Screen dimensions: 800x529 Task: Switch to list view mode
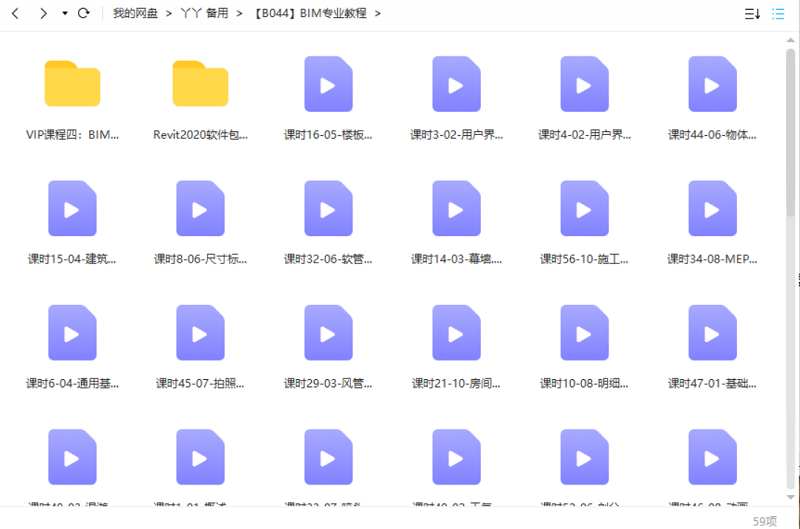pos(778,14)
